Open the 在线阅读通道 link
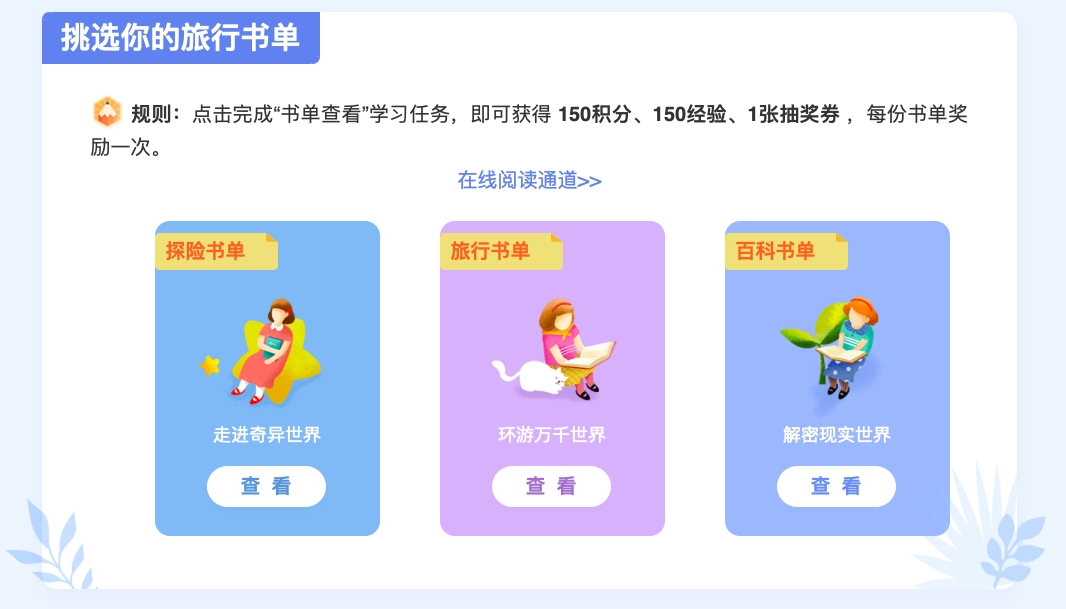The image size is (1066, 609). pyautogui.click(x=529, y=181)
